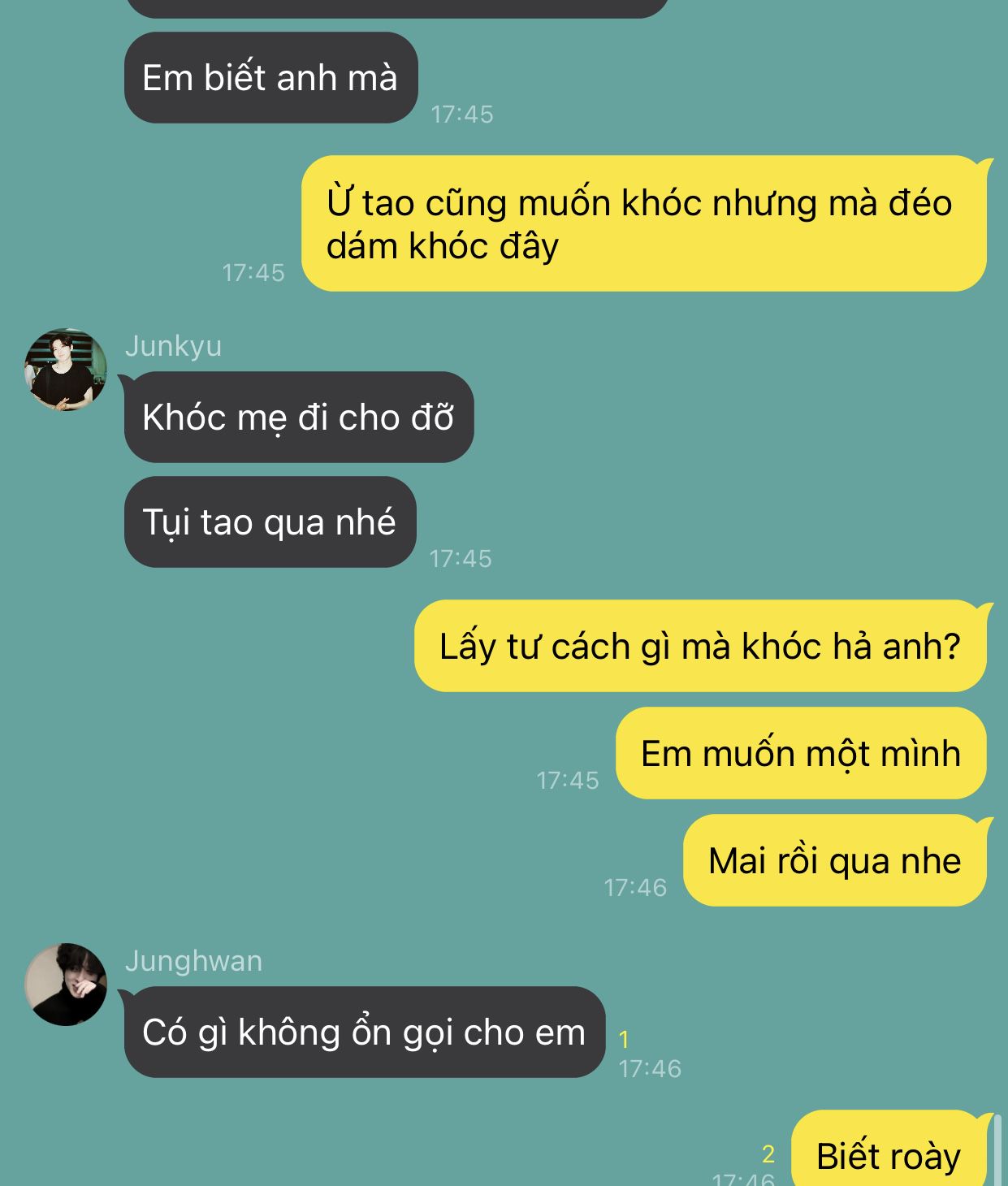The width and height of the screenshot is (1008, 1186).
Task: Open Junghwan's profile picture
Action: (66, 985)
